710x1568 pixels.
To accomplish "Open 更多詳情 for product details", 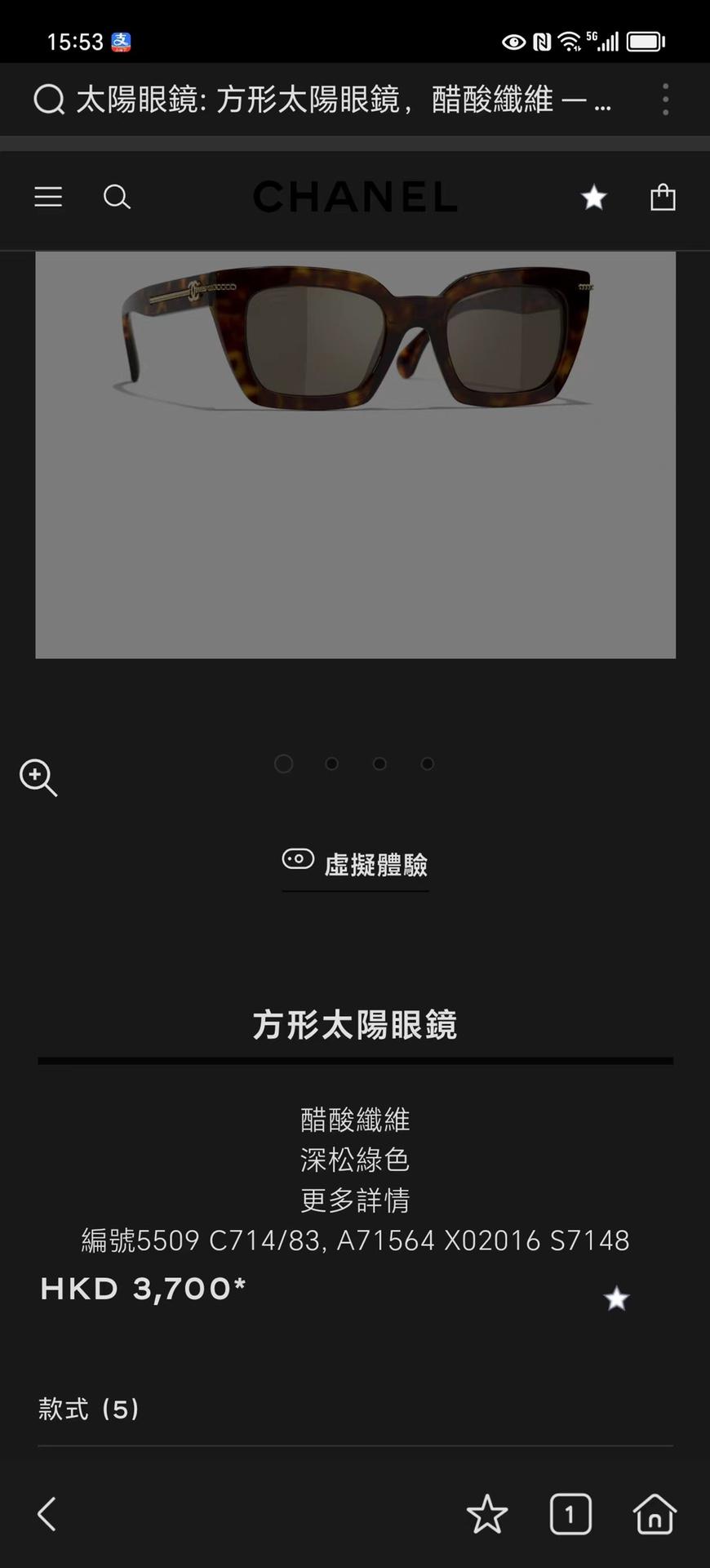I will click(355, 1200).
